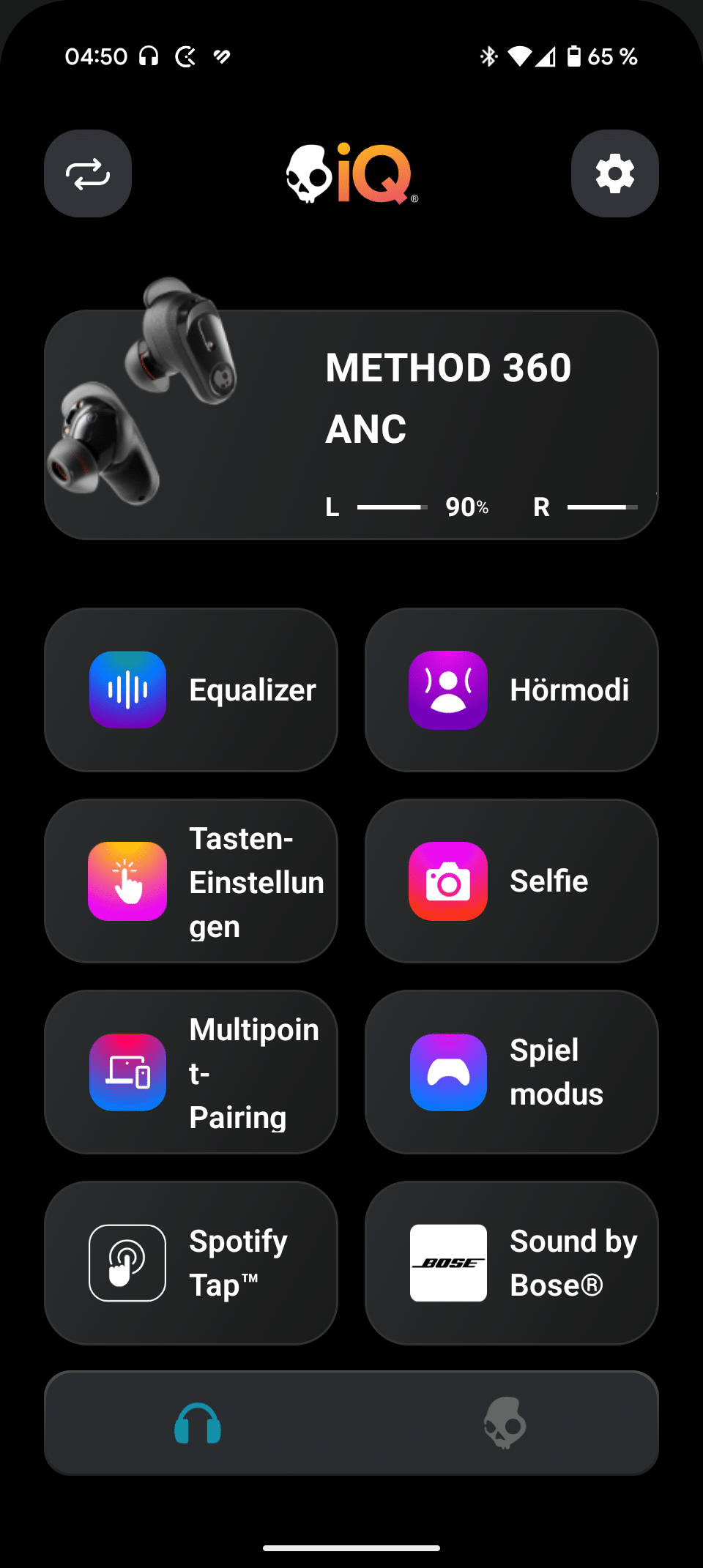Switch to the Skullcandy skull tab
This screenshot has height=1568, width=703.
[x=505, y=1423]
